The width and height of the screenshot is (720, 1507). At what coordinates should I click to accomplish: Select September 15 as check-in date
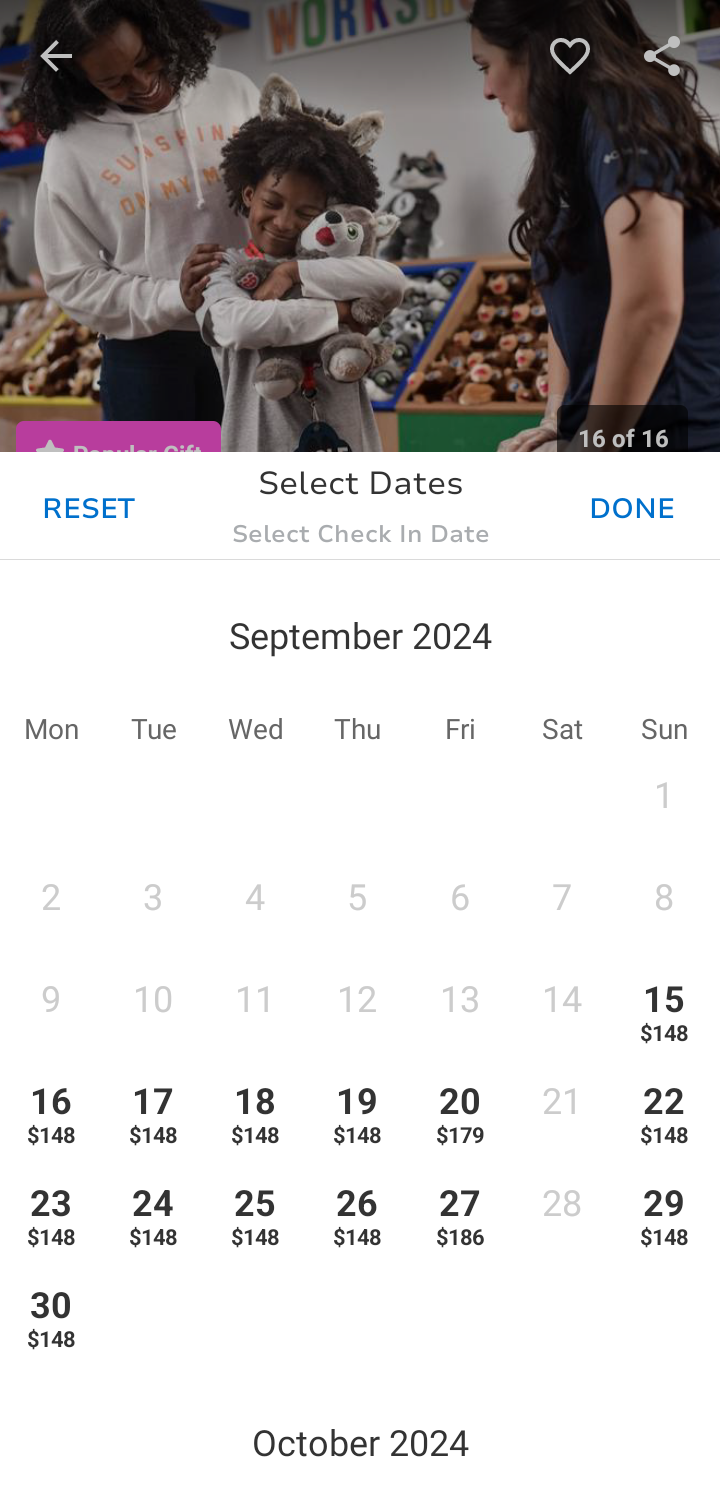[664, 1012]
